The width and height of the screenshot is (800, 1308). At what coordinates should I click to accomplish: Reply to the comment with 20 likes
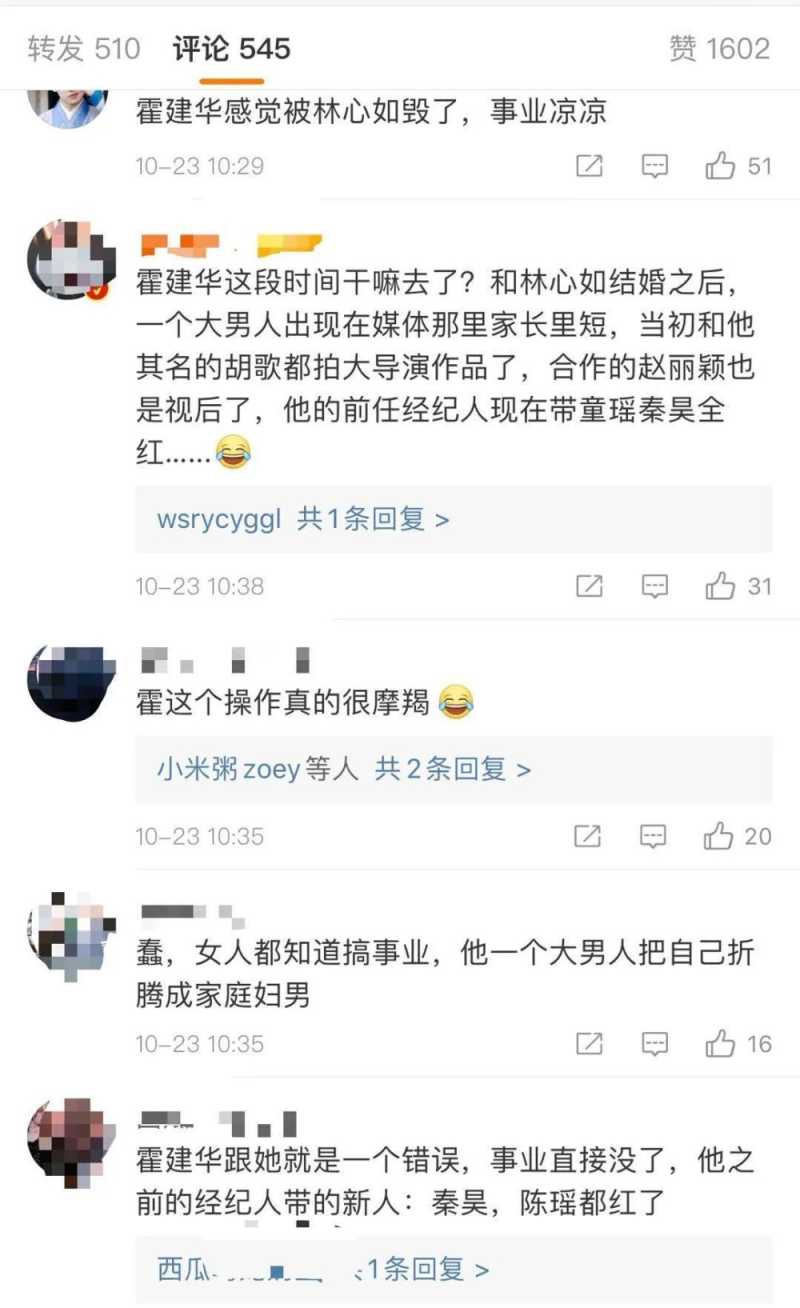point(654,836)
